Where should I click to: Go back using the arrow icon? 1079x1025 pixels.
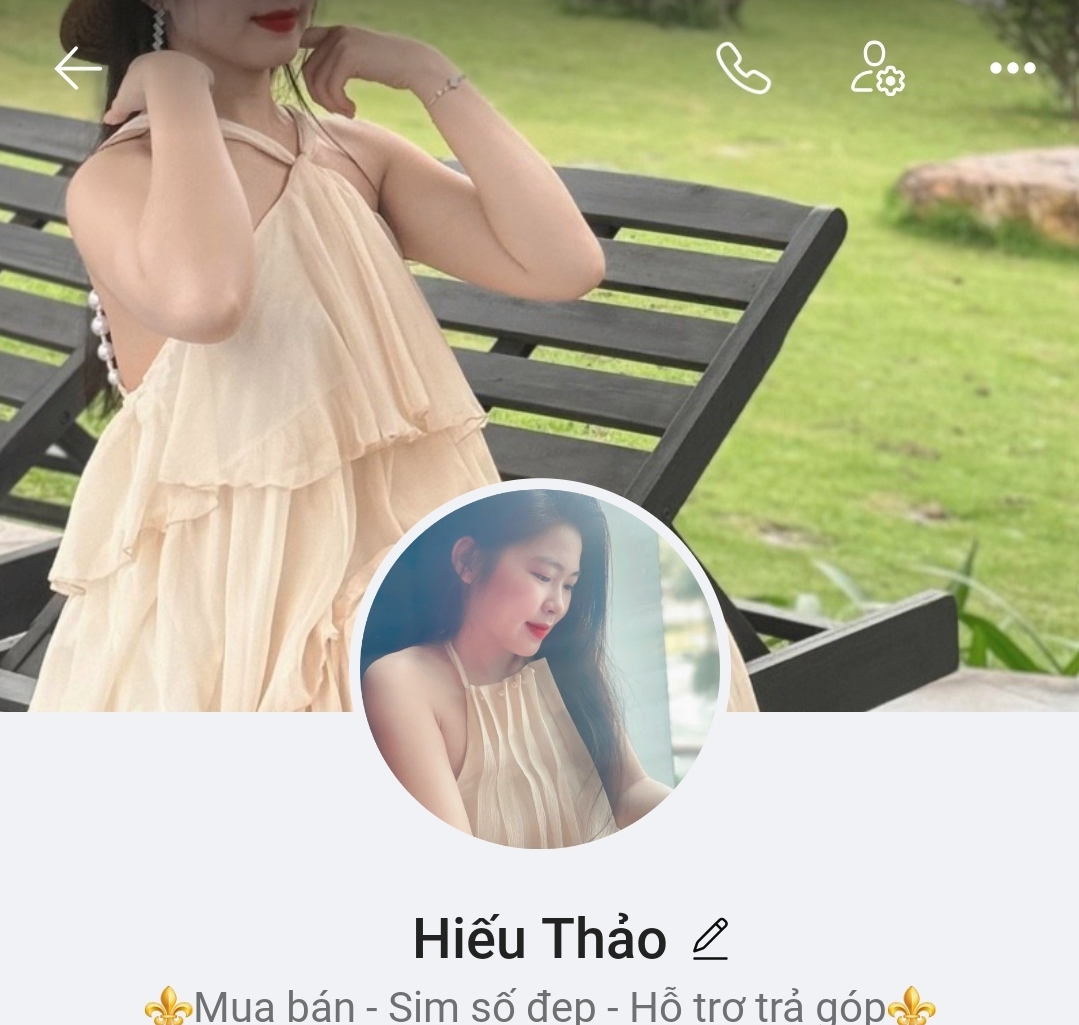[78, 69]
